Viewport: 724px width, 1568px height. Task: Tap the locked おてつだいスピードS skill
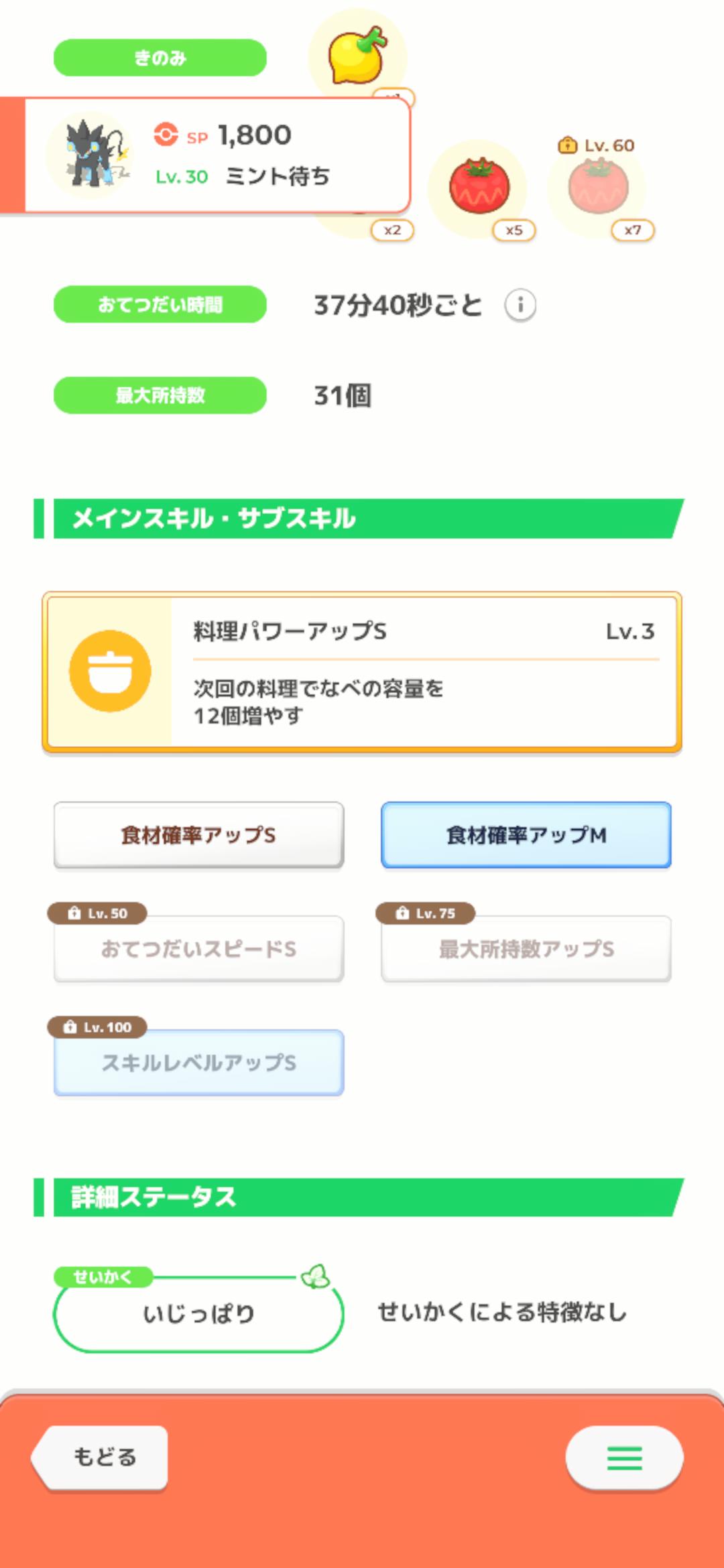(198, 948)
